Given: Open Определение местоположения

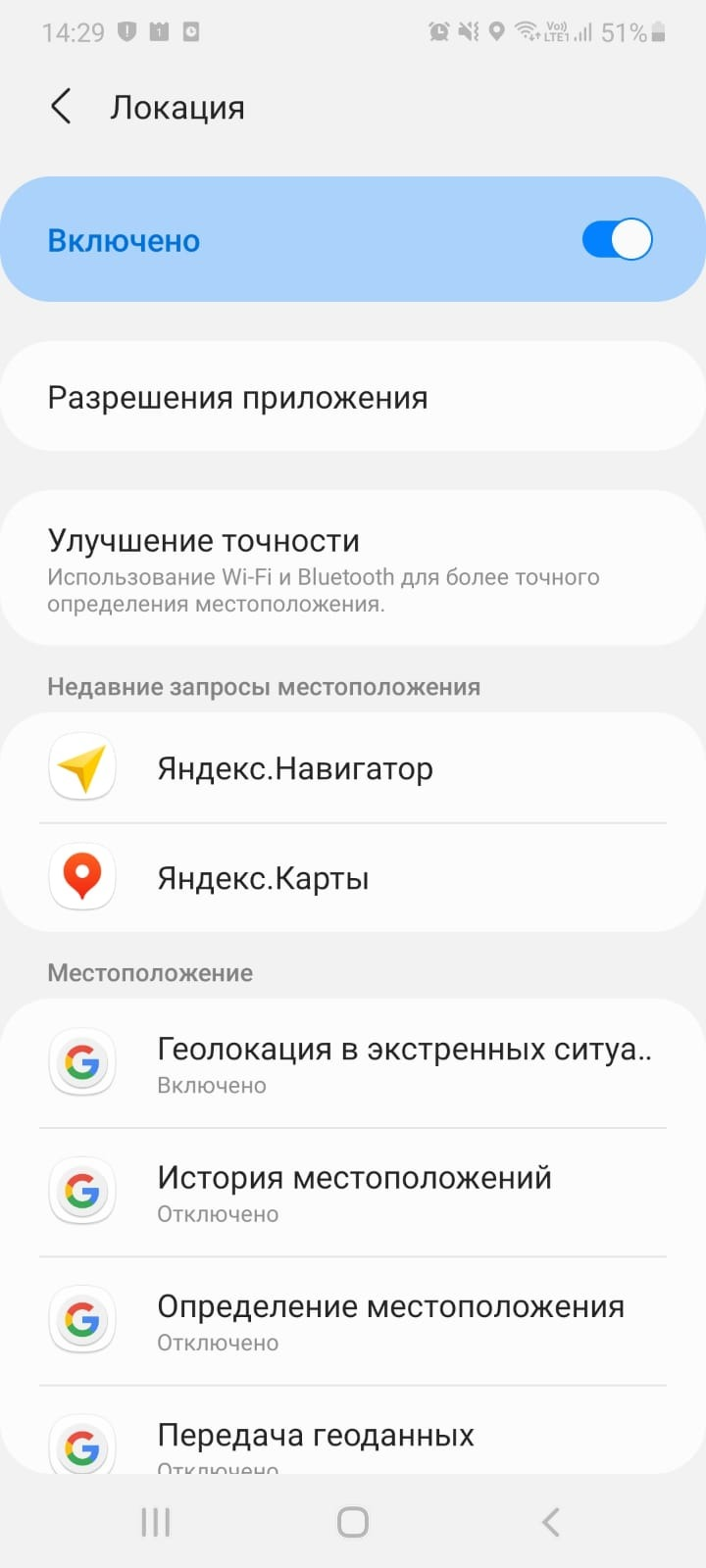Looking at the screenshot, I should pyautogui.click(x=353, y=1321).
